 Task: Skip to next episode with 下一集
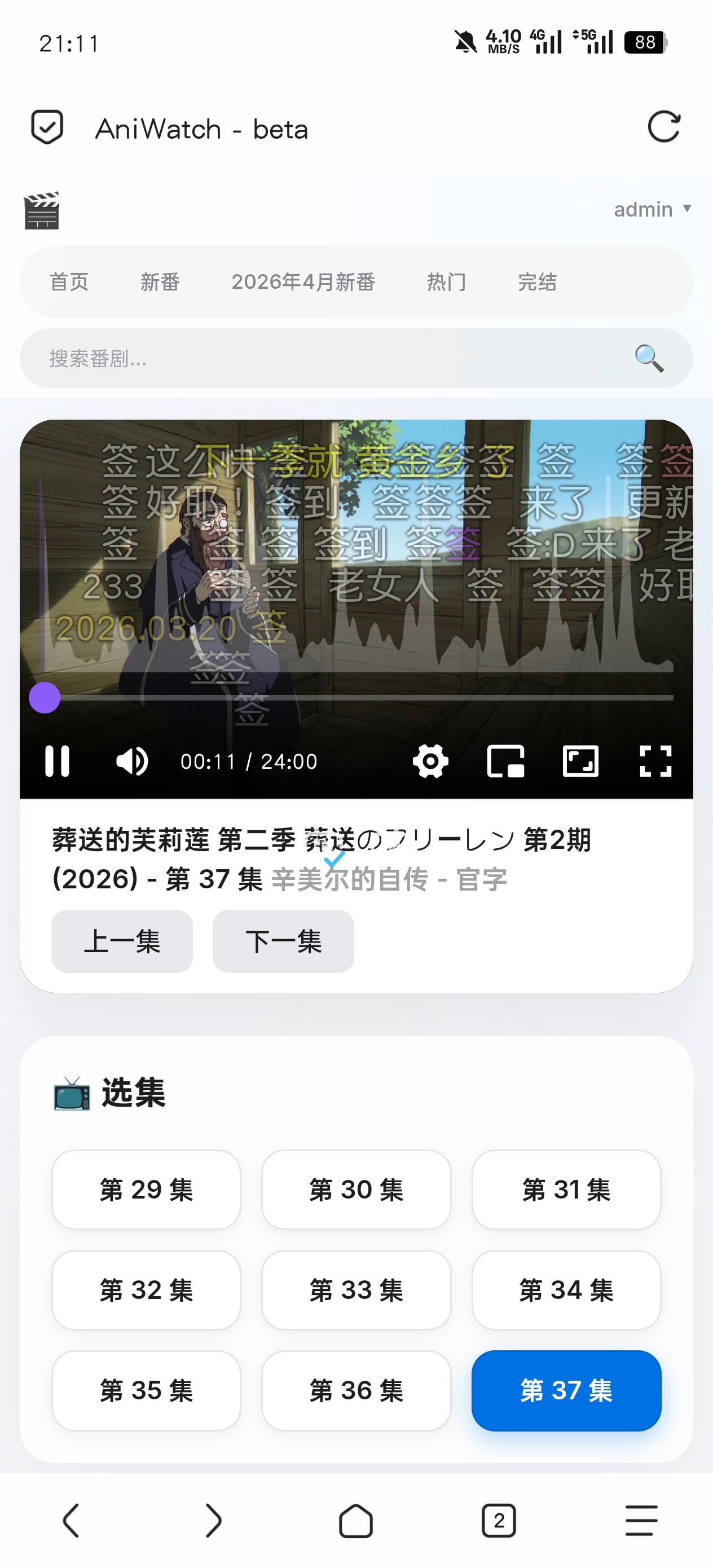pyautogui.click(x=283, y=941)
